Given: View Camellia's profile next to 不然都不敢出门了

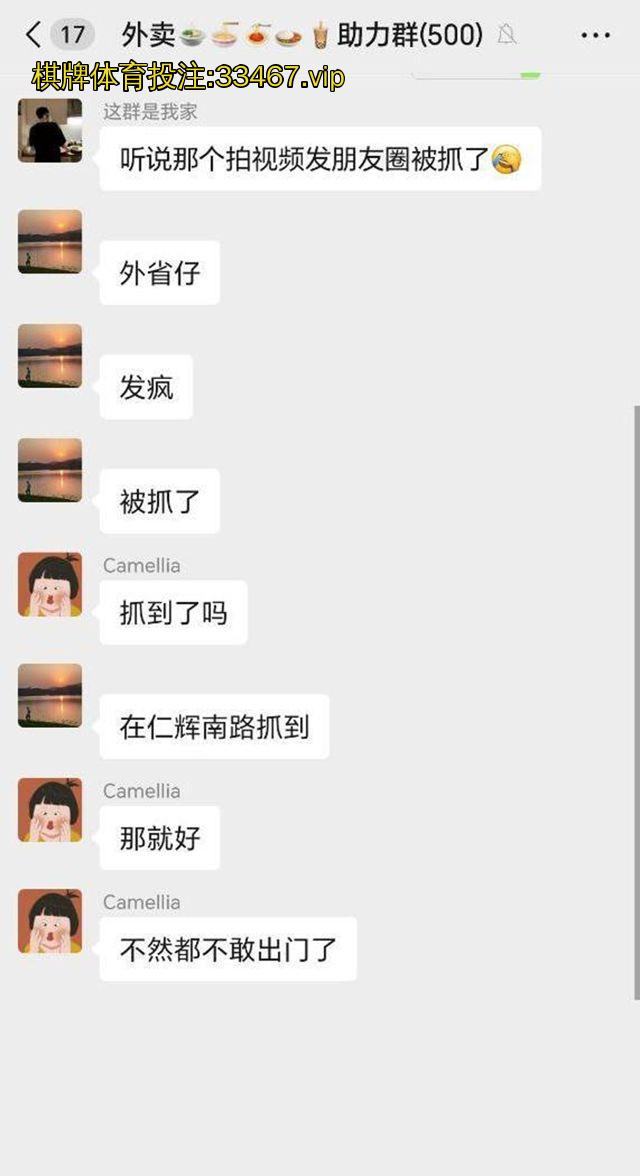Looking at the screenshot, I should (50, 921).
